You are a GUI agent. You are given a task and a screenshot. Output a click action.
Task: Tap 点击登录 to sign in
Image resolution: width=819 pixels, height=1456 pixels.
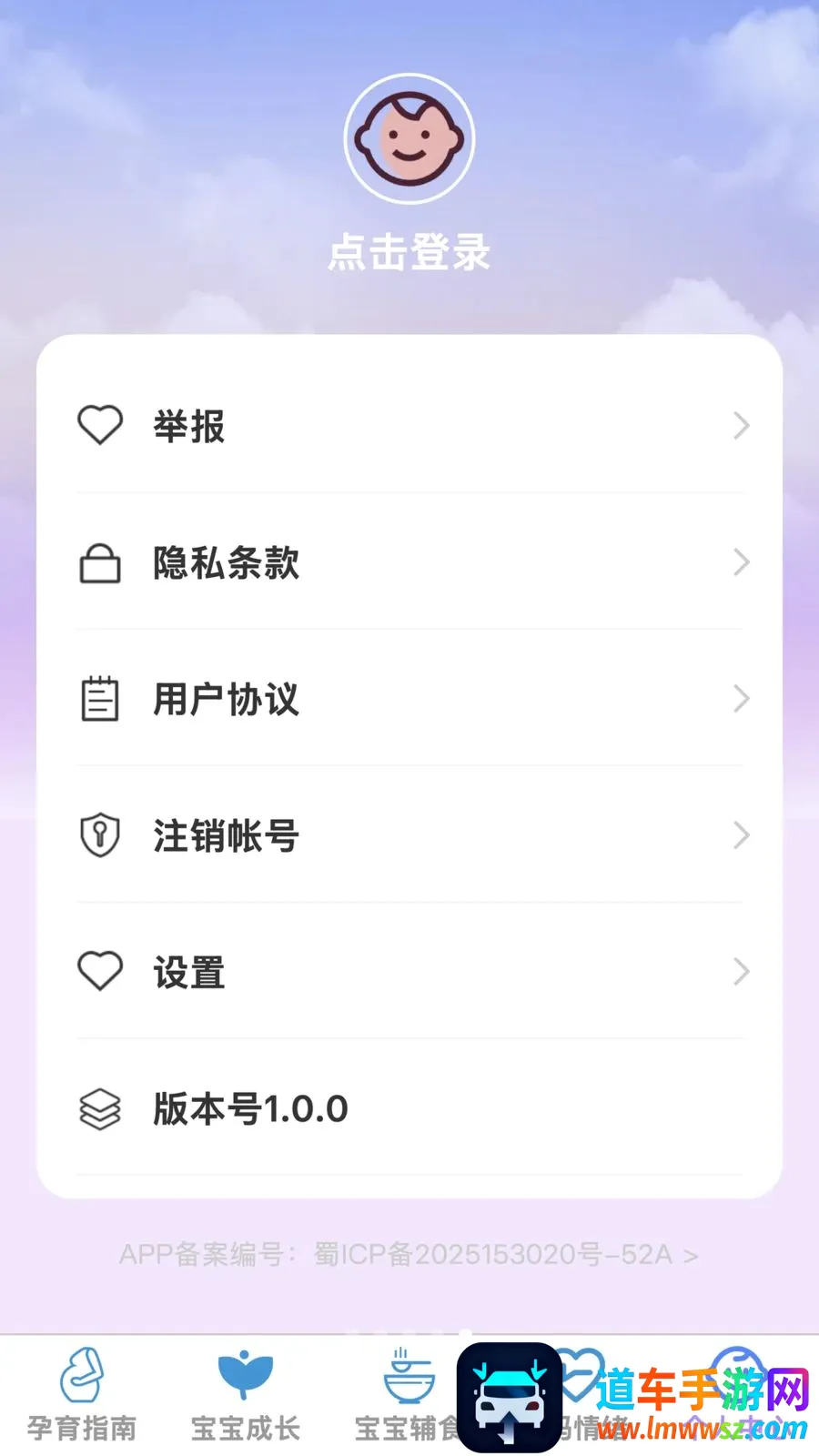[x=409, y=252]
